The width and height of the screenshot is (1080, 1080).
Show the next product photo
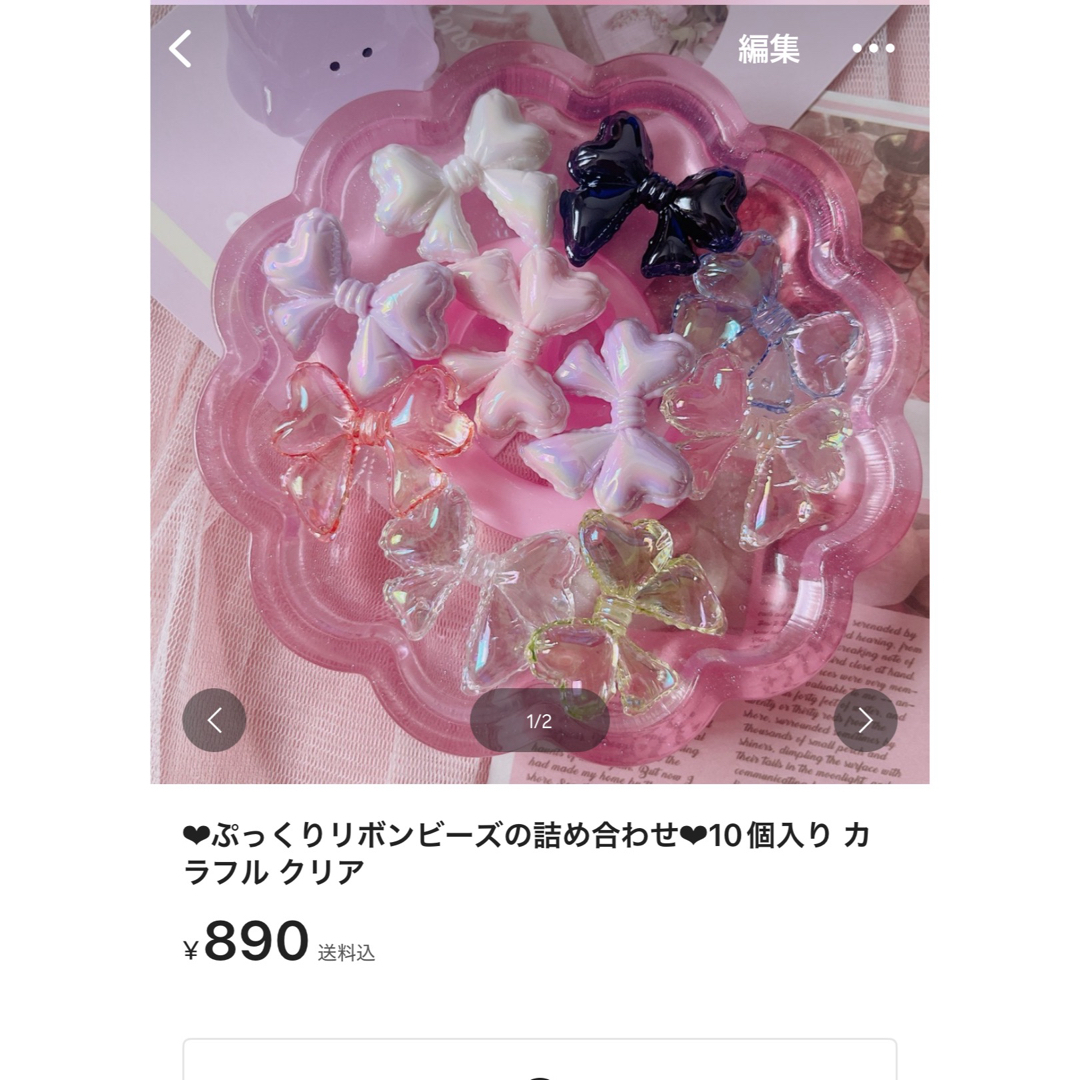pos(865,720)
